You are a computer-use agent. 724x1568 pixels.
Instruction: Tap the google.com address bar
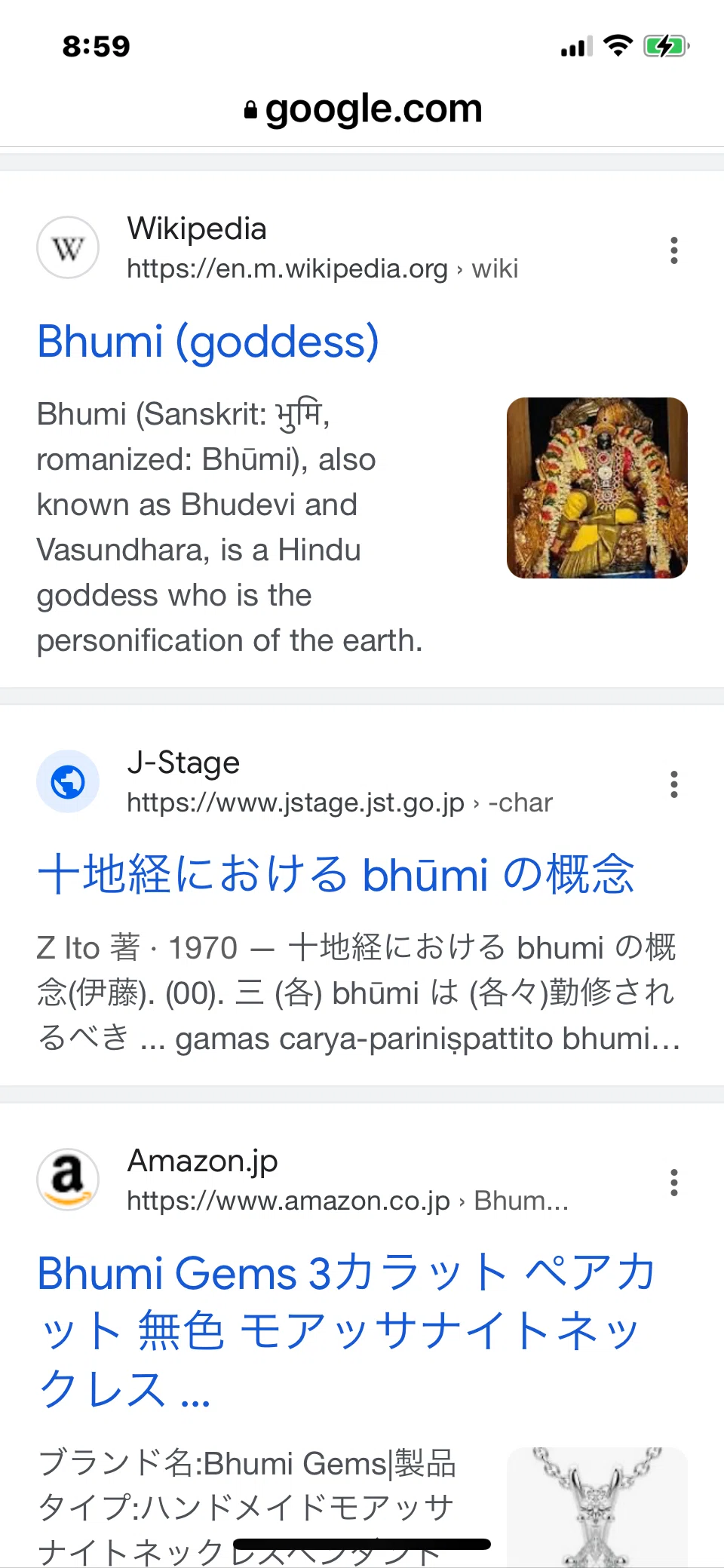coord(362,109)
